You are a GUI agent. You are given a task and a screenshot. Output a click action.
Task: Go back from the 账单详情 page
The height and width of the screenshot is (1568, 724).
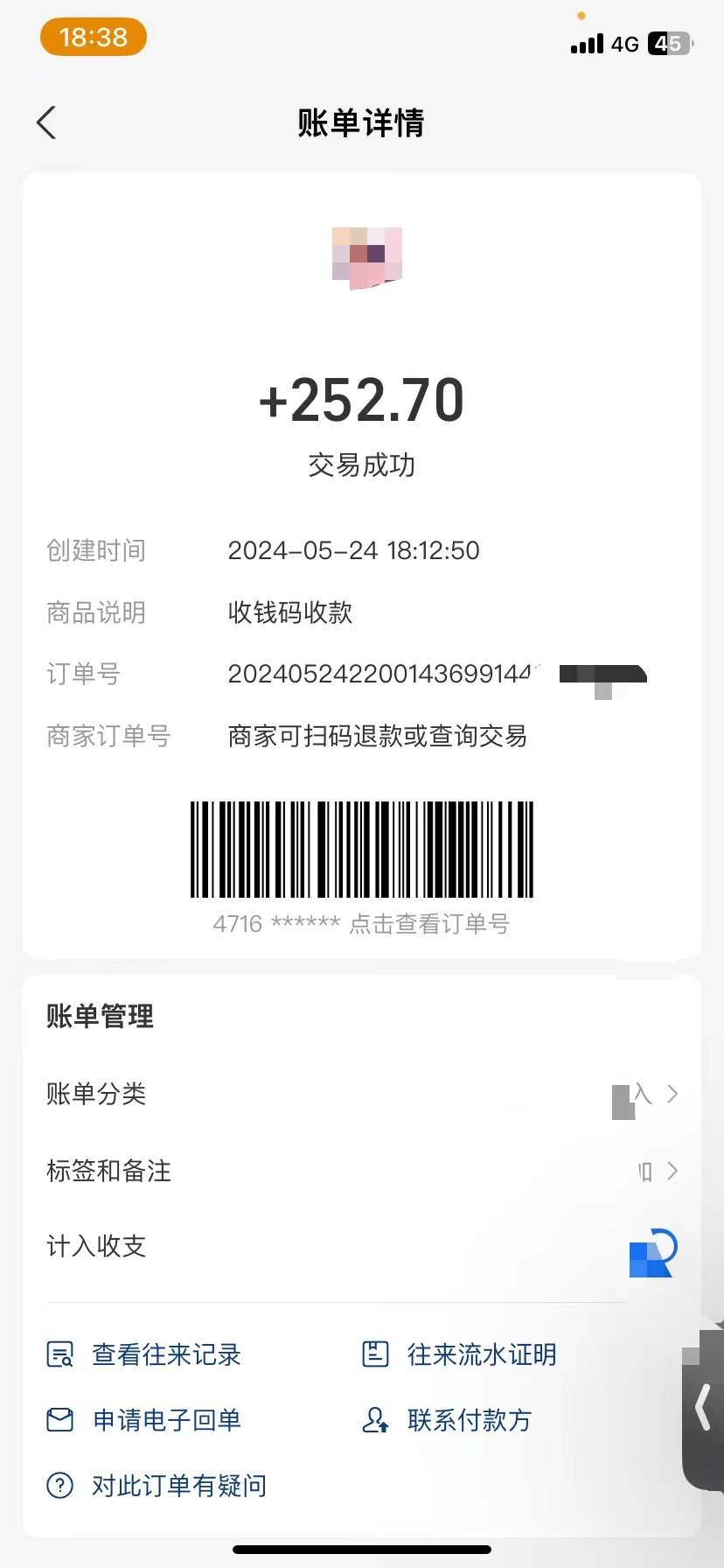47,123
